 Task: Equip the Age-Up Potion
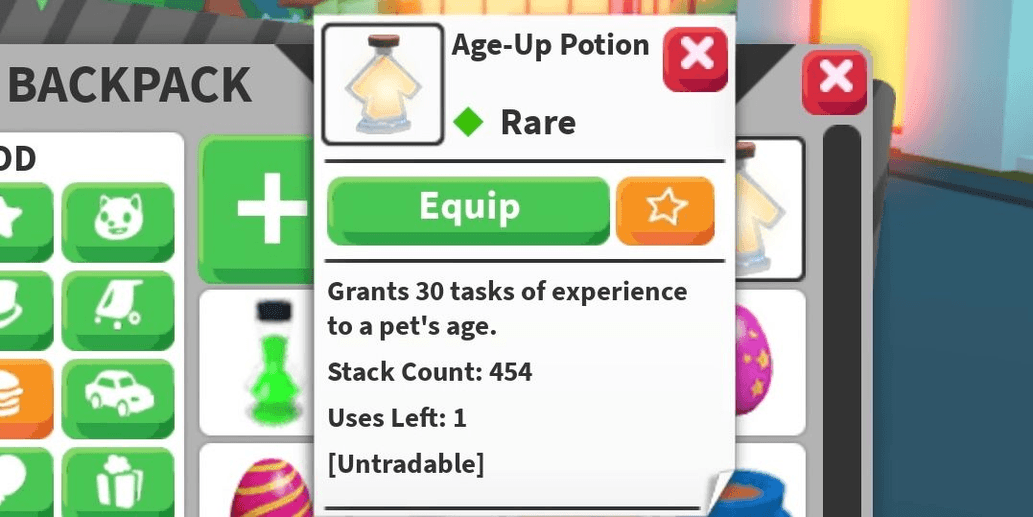tap(468, 208)
